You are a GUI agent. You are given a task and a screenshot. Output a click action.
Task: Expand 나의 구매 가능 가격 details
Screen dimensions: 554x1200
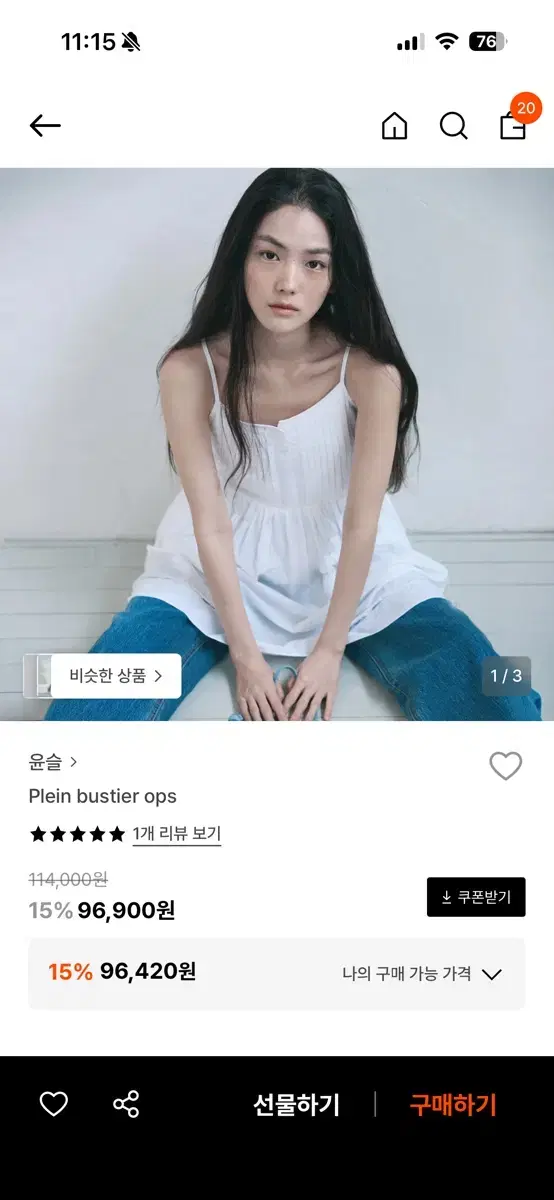[x=422, y=974]
